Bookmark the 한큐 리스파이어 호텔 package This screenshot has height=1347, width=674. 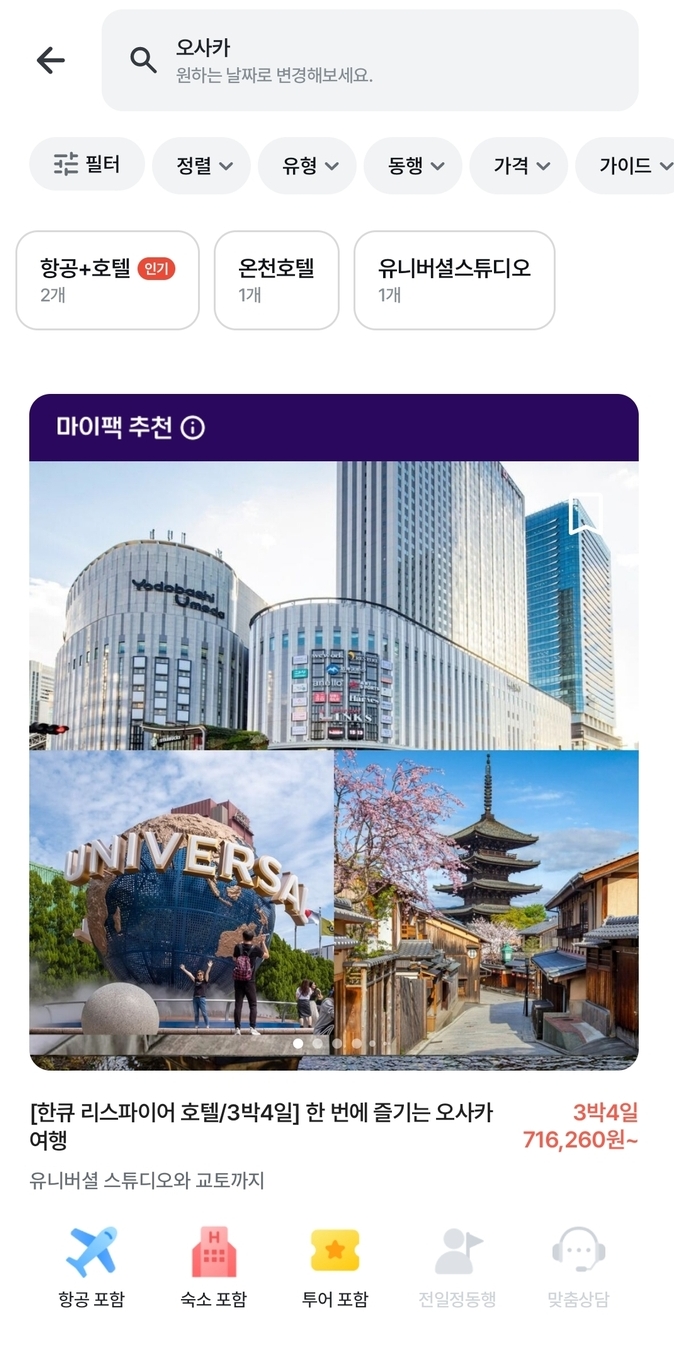click(x=584, y=513)
